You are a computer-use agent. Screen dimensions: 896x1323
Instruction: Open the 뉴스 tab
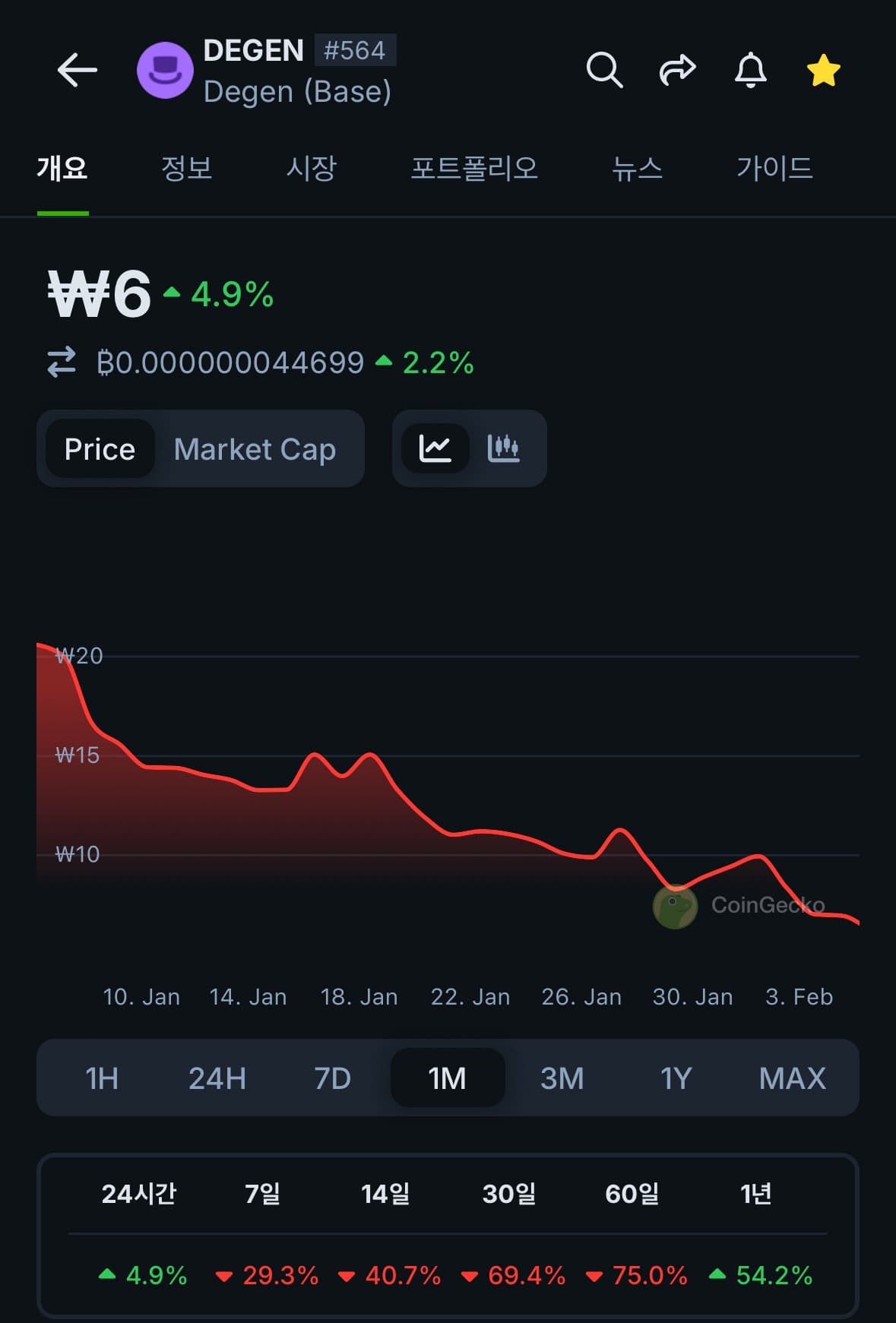[x=637, y=168]
